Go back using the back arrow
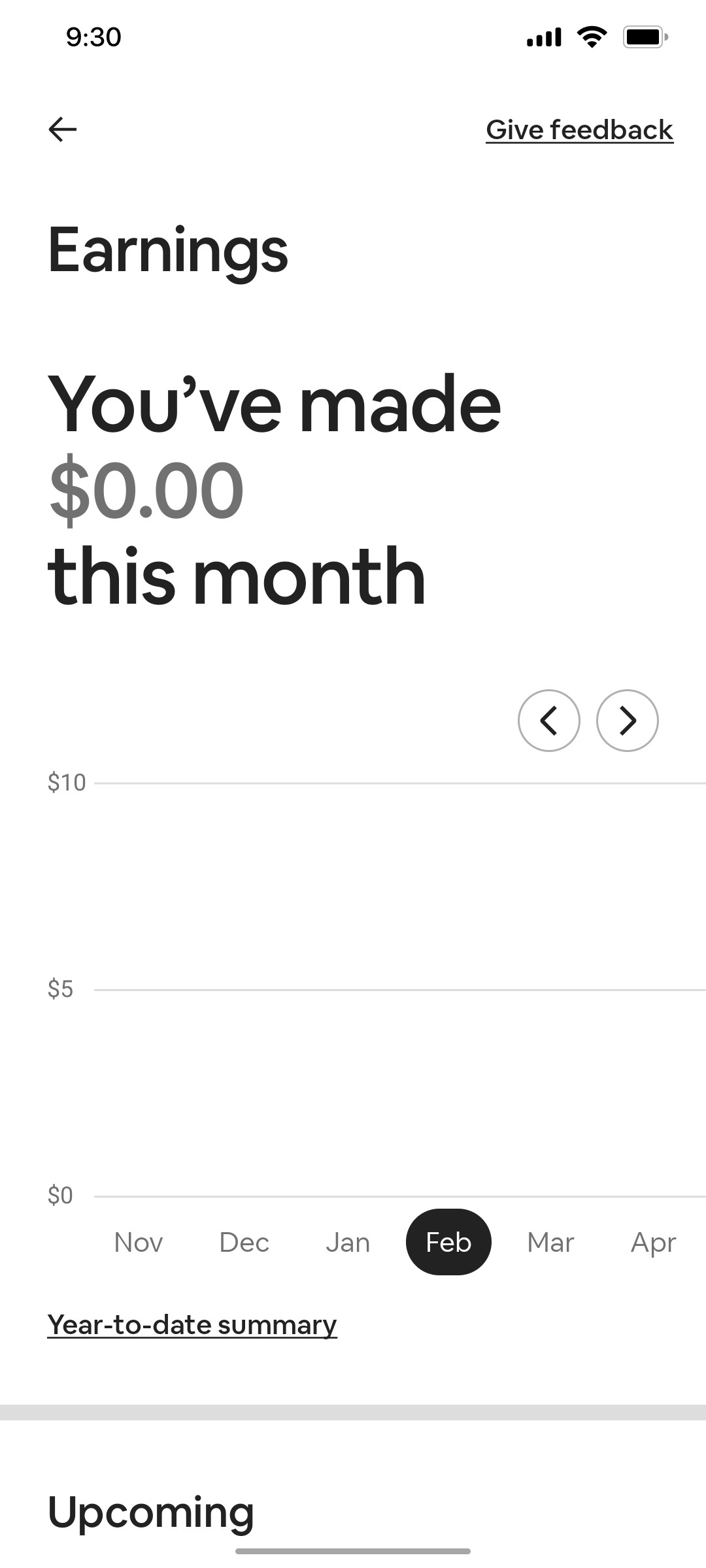 (x=62, y=129)
